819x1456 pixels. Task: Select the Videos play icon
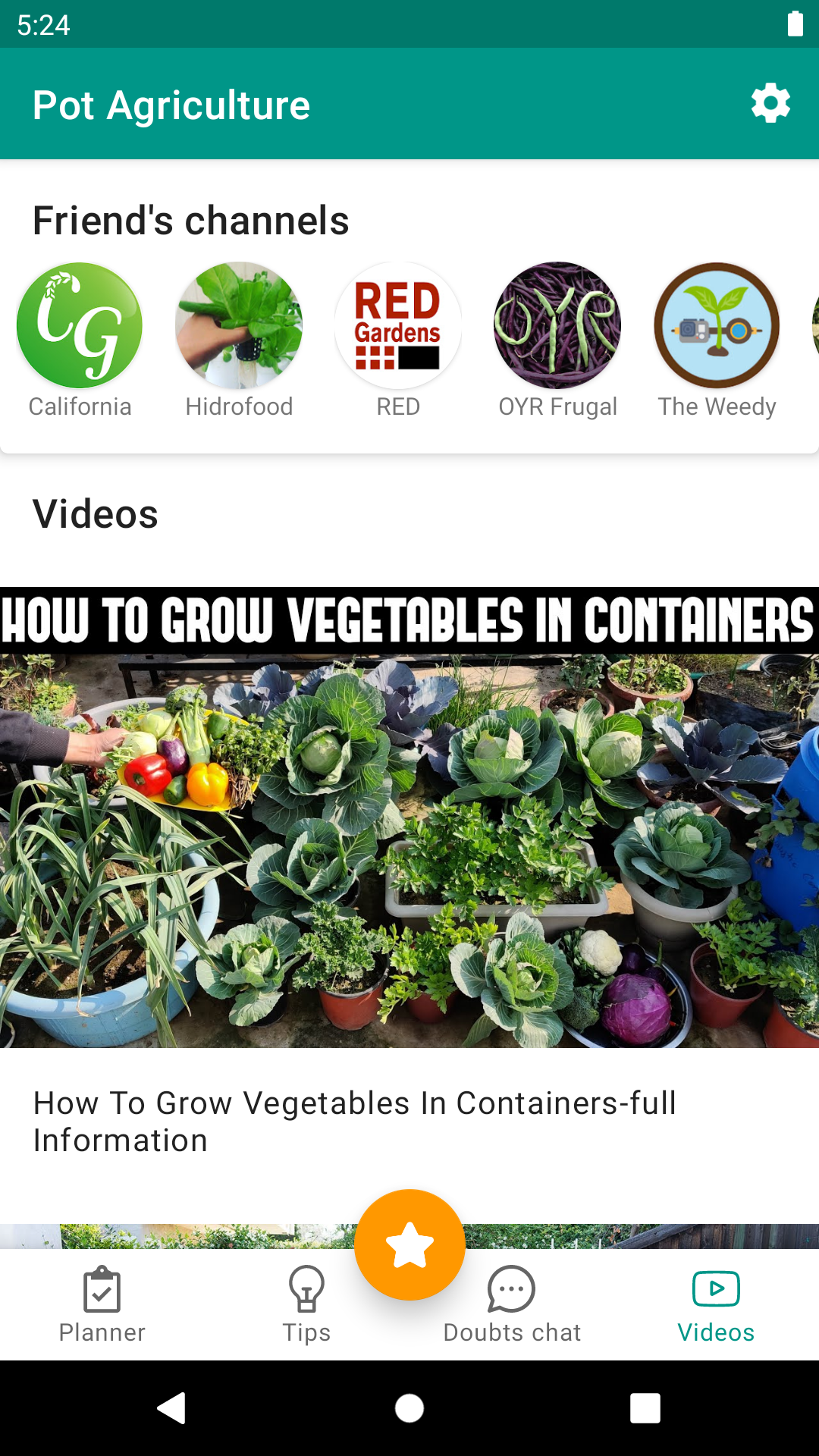tap(715, 1289)
